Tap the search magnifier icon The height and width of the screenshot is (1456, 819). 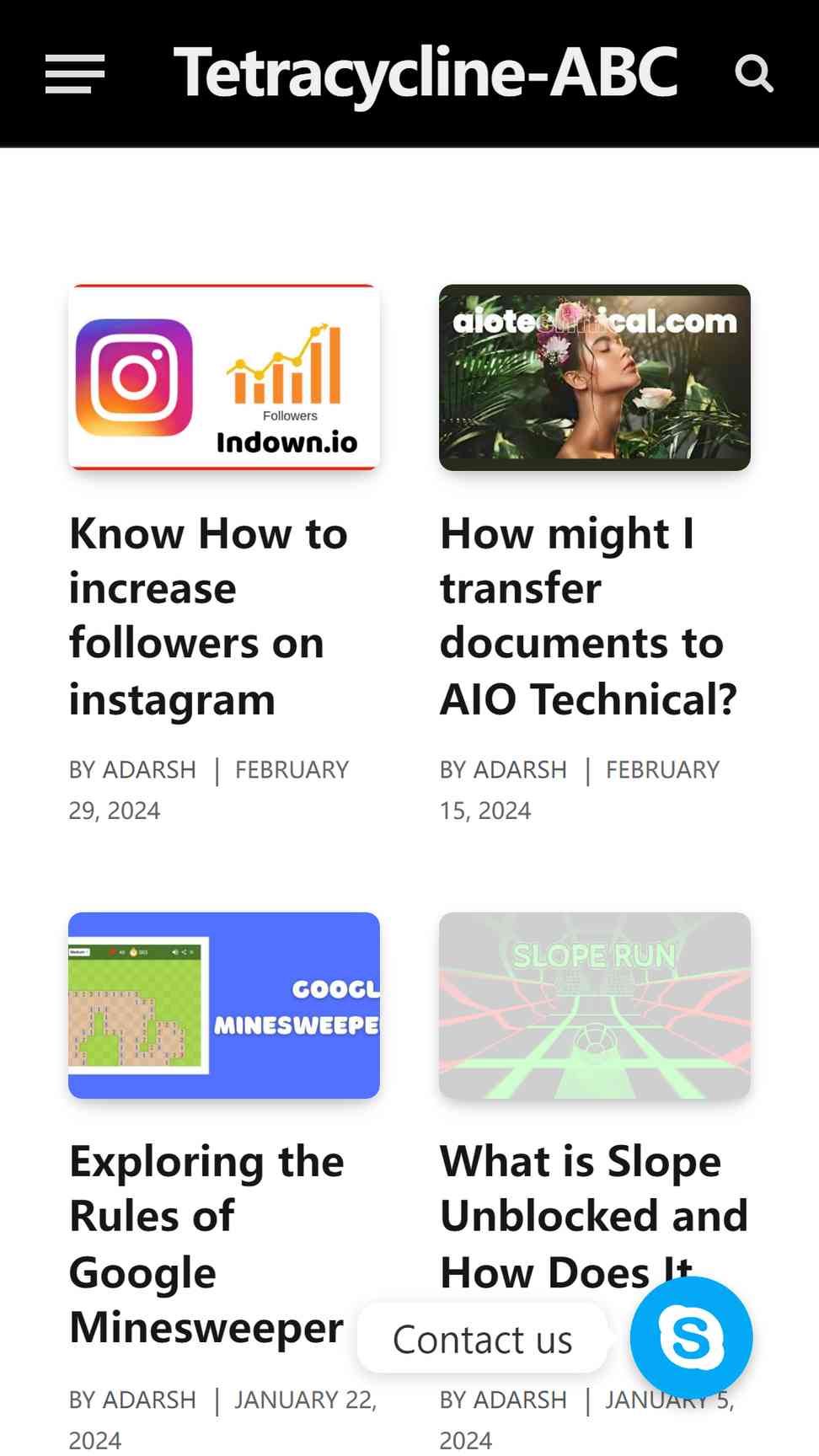pyautogui.click(x=754, y=73)
